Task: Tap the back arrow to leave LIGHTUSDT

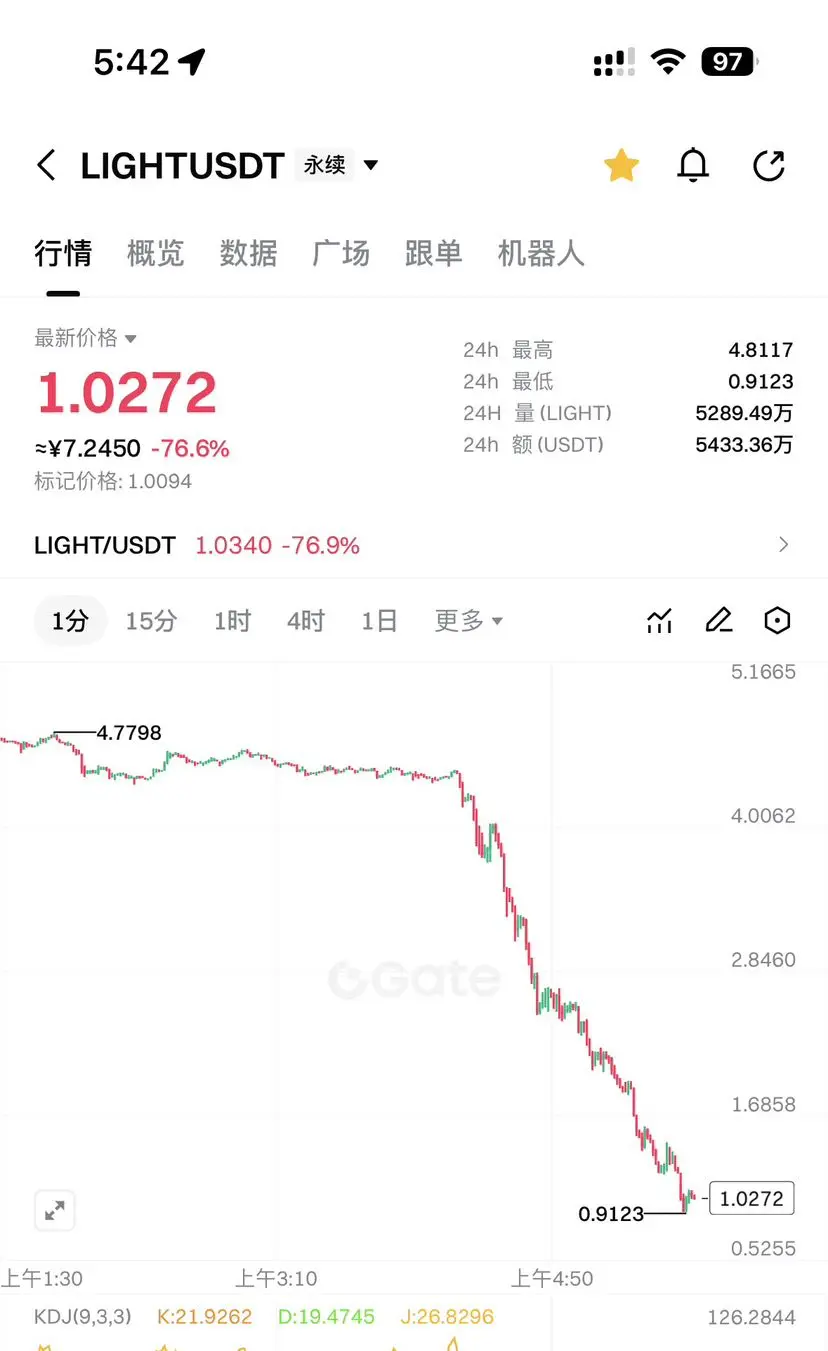Action: click(x=46, y=166)
